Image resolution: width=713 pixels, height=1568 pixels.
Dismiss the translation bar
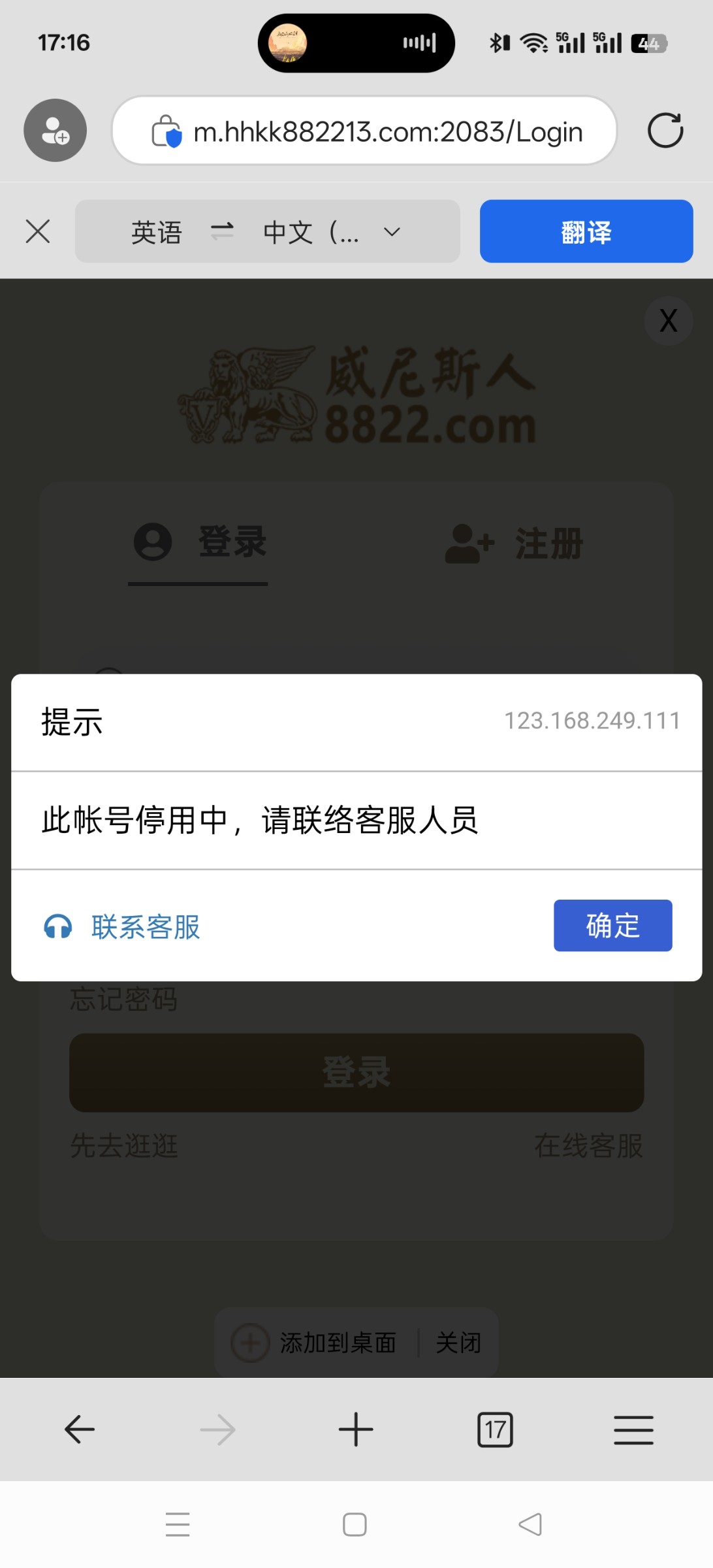click(x=38, y=231)
